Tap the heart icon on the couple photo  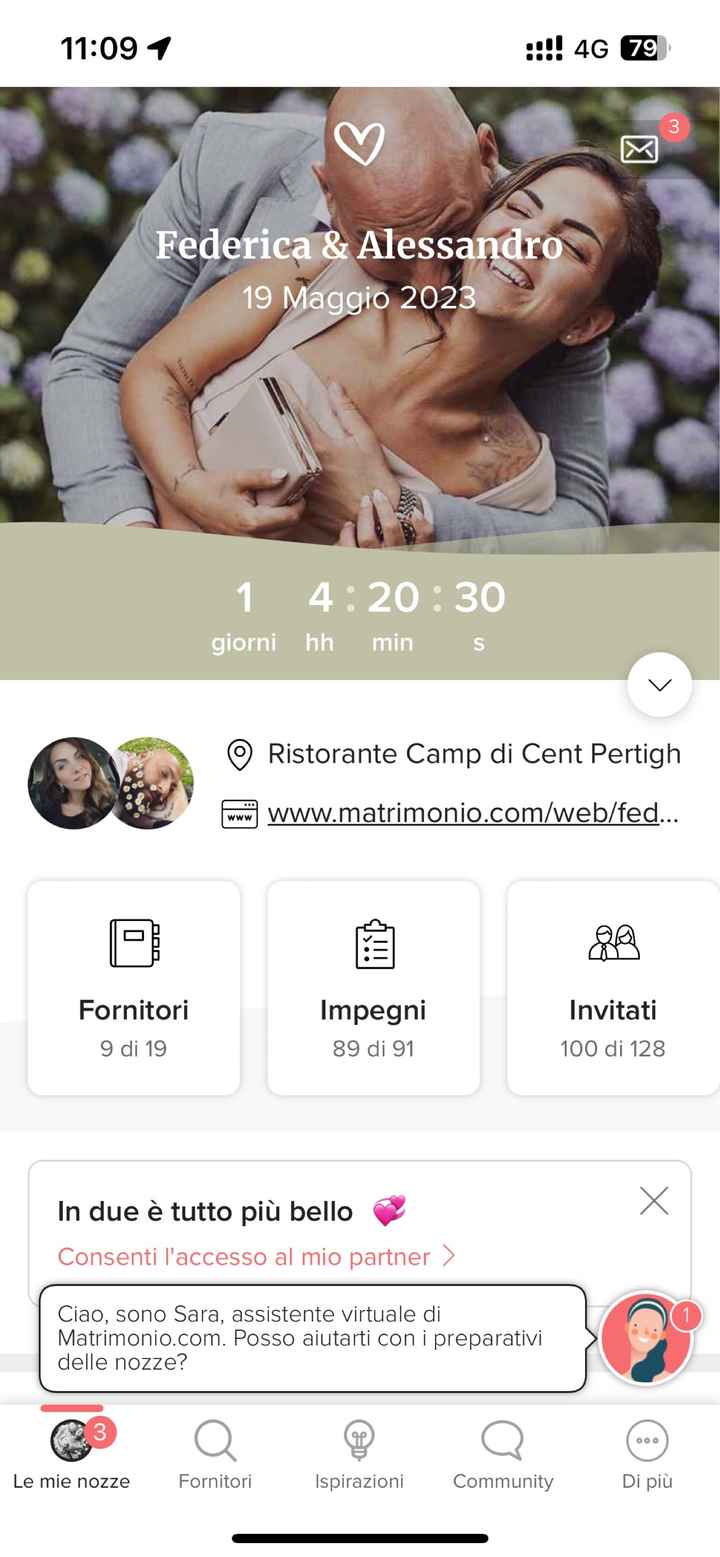(362, 143)
